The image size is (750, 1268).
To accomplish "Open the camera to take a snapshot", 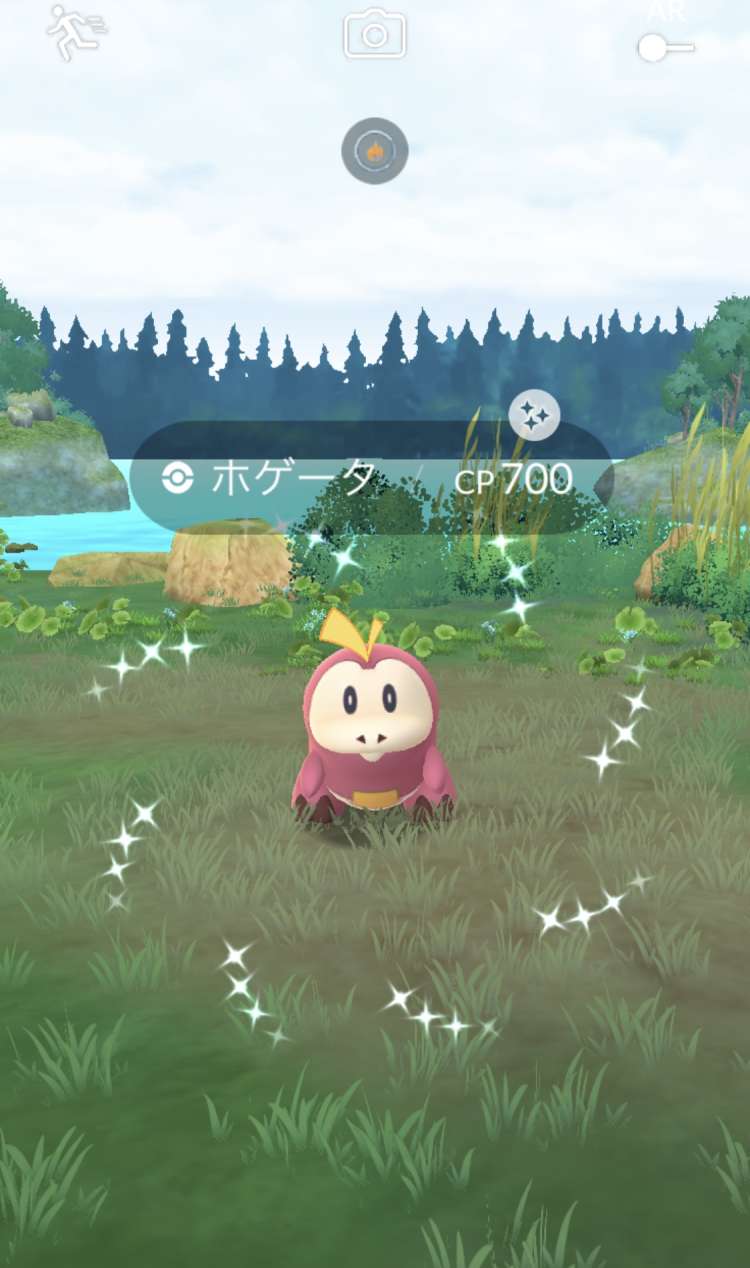I will click(375, 34).
